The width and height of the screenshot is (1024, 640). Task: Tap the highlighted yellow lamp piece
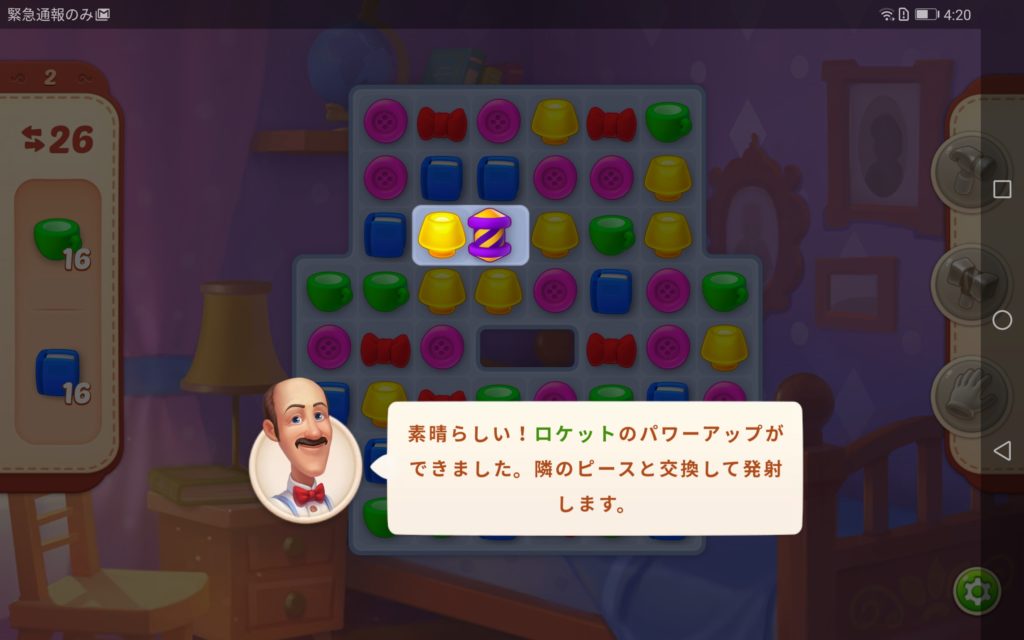(x=441, y=235)
